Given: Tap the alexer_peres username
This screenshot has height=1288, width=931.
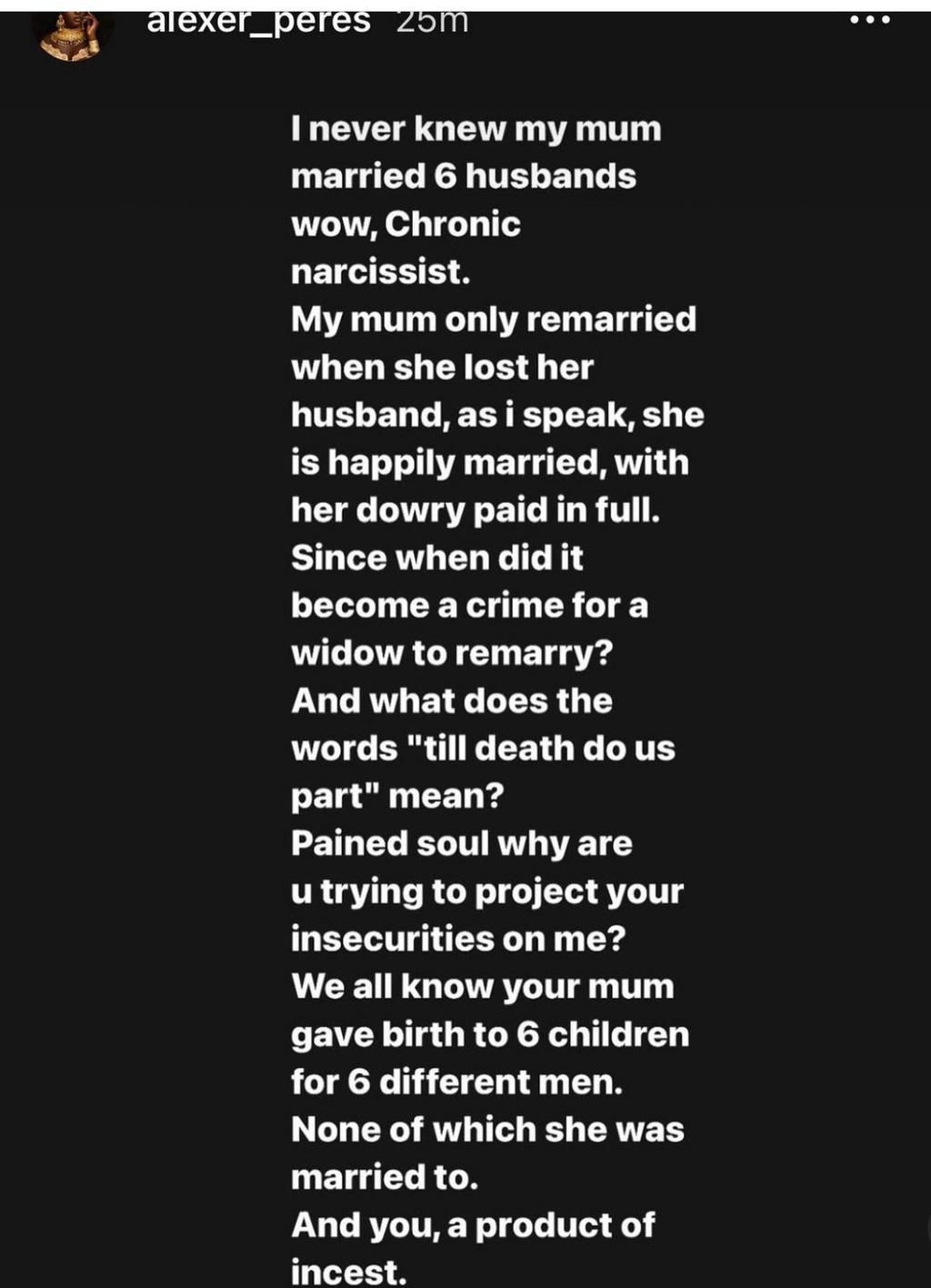Looking at the screenshot, I should click(258, 20).
